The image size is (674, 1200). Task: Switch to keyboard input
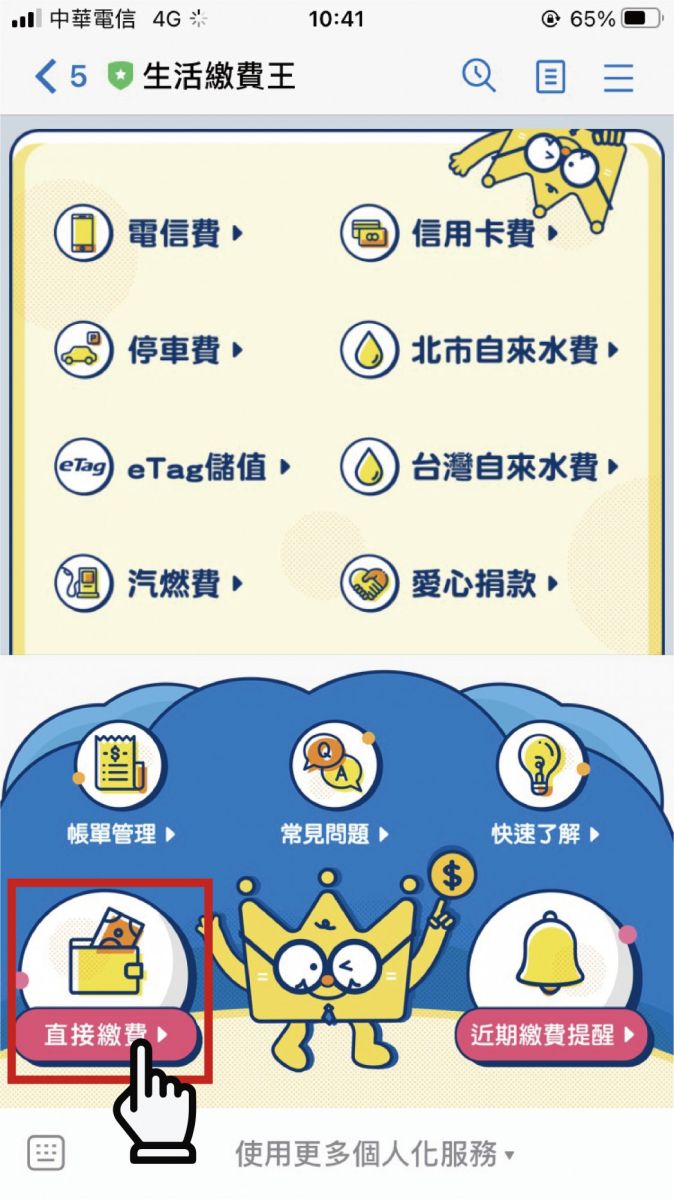click(46, 1153)
